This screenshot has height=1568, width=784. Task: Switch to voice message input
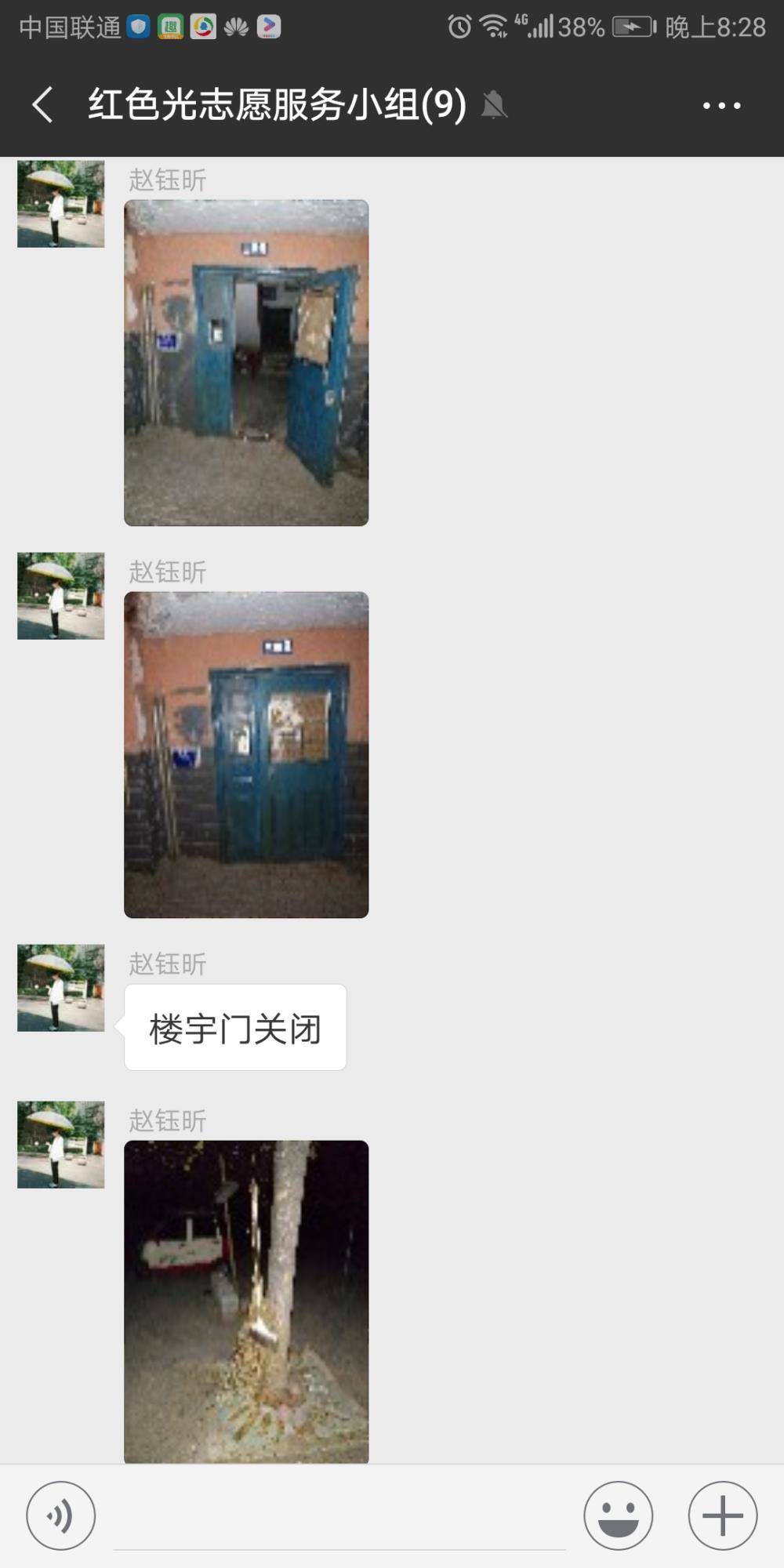click(61, 1515)
